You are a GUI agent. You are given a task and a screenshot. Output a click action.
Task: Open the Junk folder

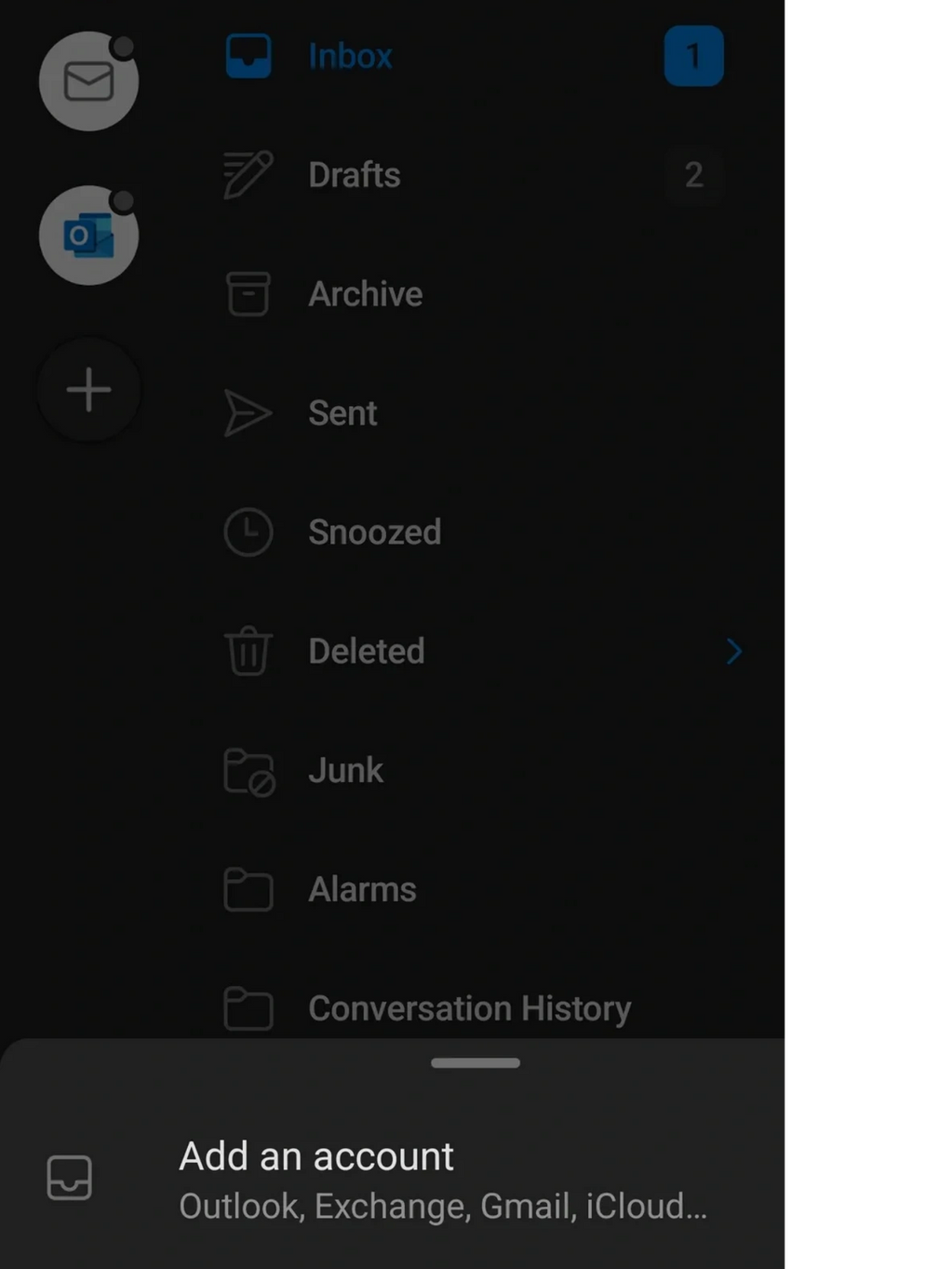pyautogui.click(x=345, y=771)
